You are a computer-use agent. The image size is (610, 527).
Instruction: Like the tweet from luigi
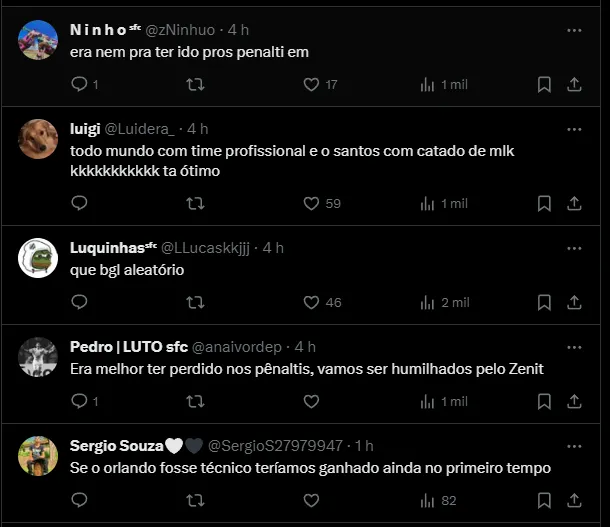tap(311, 203)
